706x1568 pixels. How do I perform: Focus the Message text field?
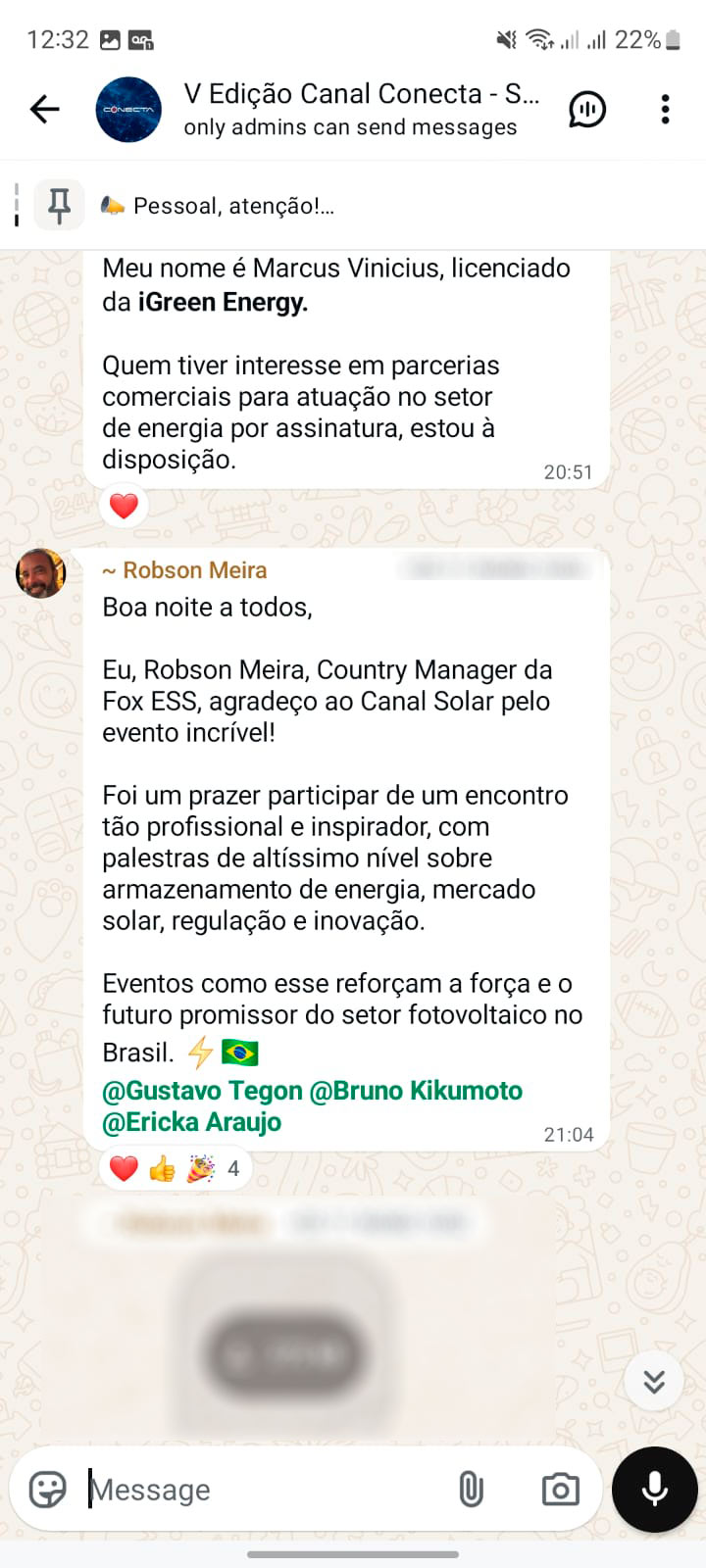coord(265,1490)
